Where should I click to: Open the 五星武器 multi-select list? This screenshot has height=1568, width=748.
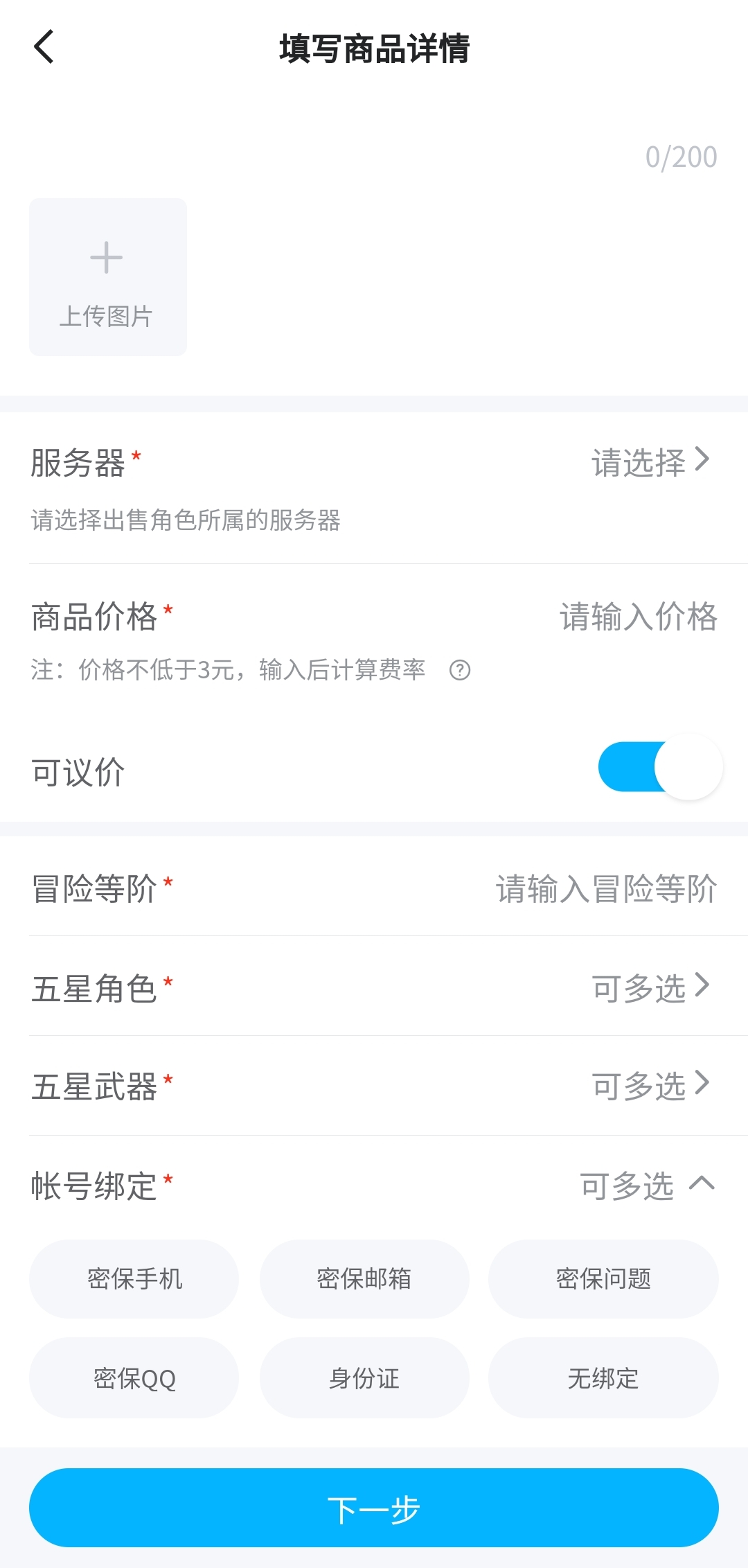(650, 1085)
